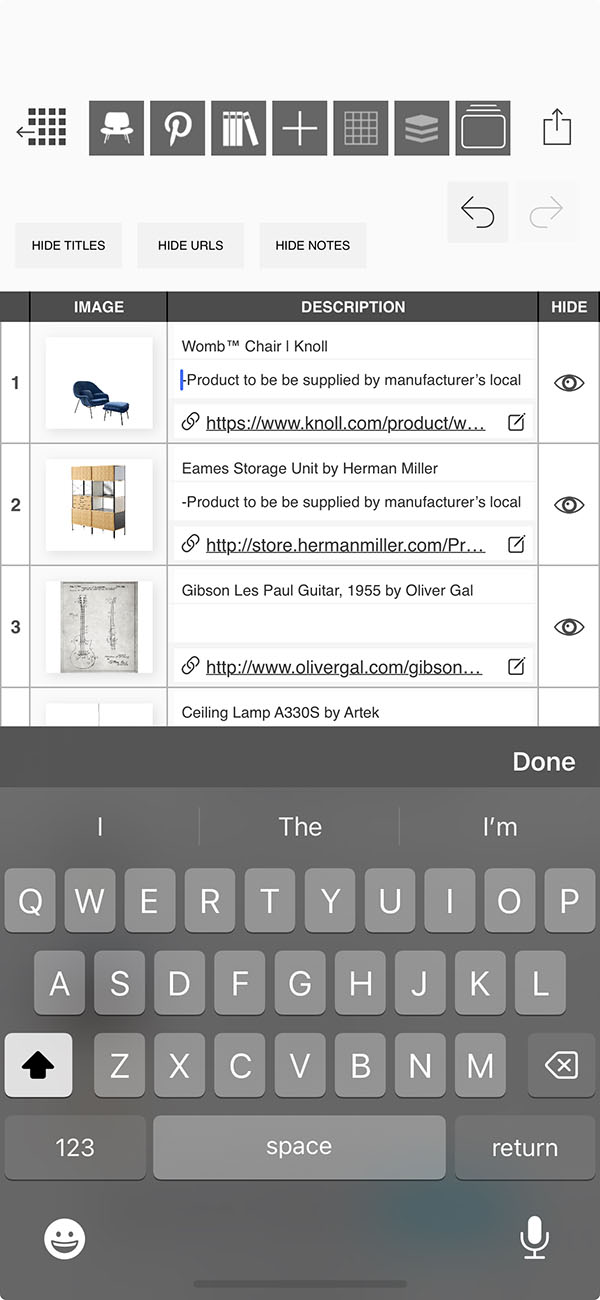Screen dimensions: 600x1300
Task: Hide the Womb Chair row via eye icon
Action: (x=569, y=383)
